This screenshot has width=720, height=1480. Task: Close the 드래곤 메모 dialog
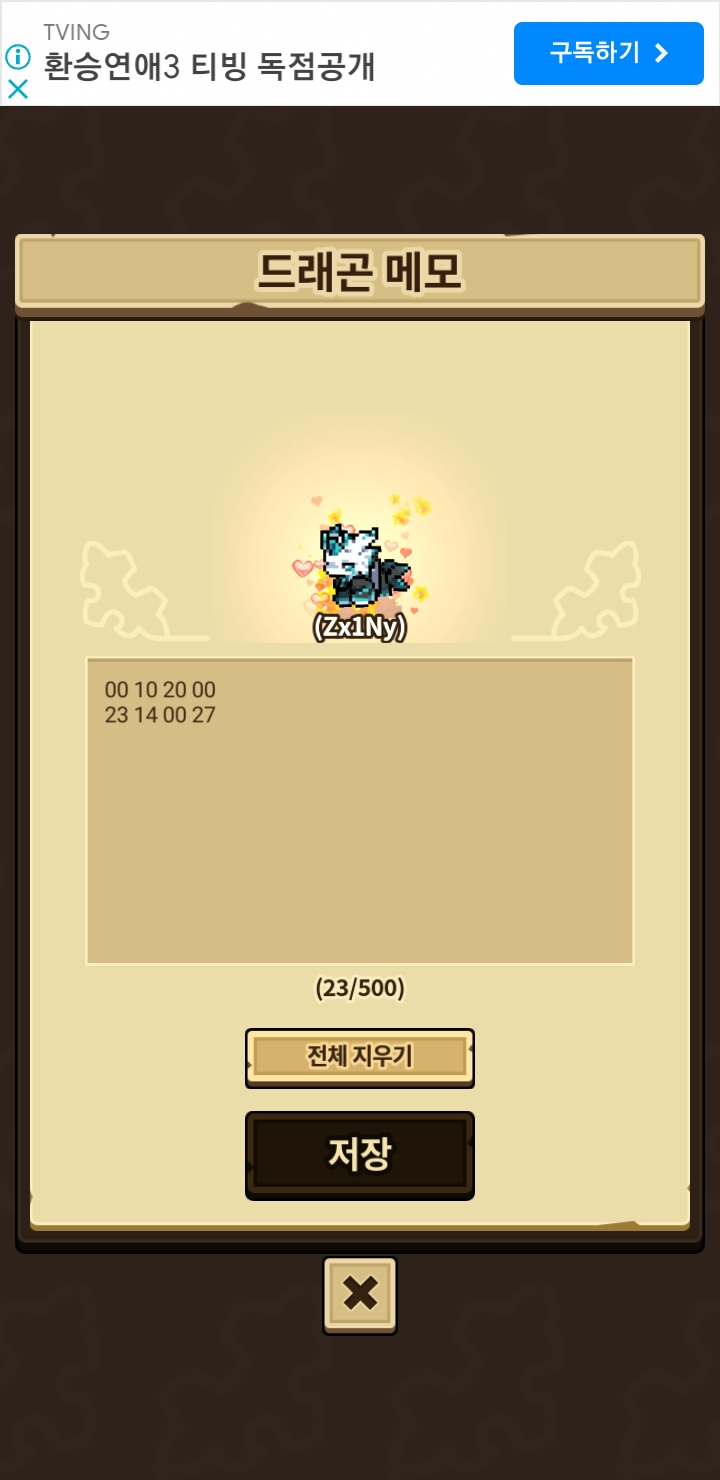point(360,1295)
